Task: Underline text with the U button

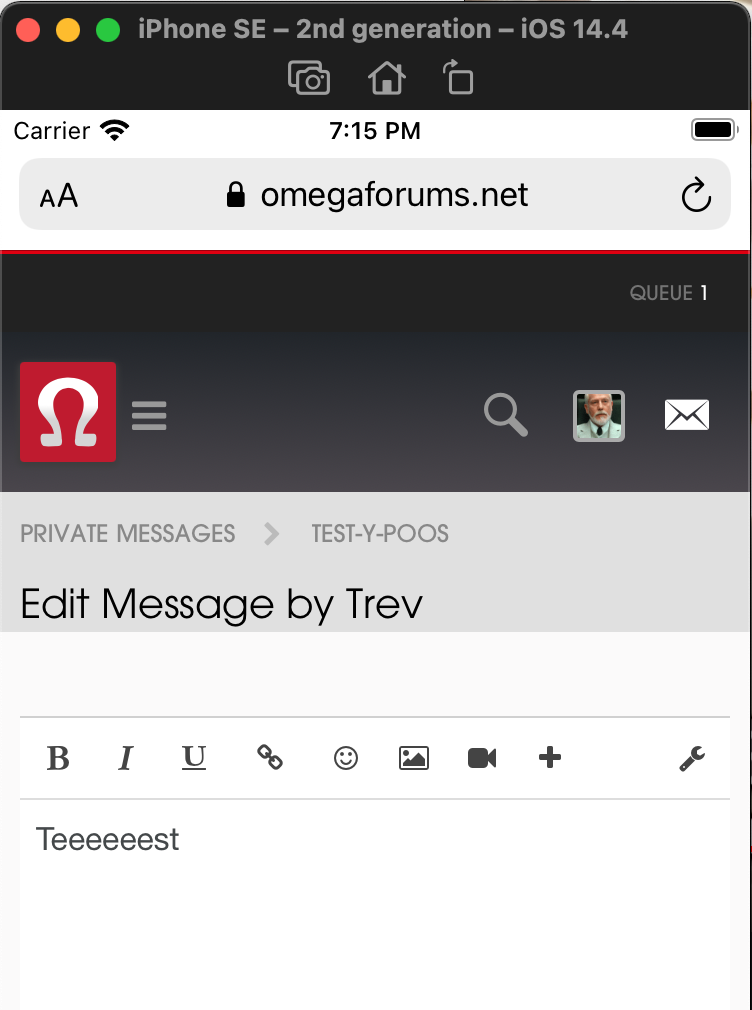Action: click(193, 759)
